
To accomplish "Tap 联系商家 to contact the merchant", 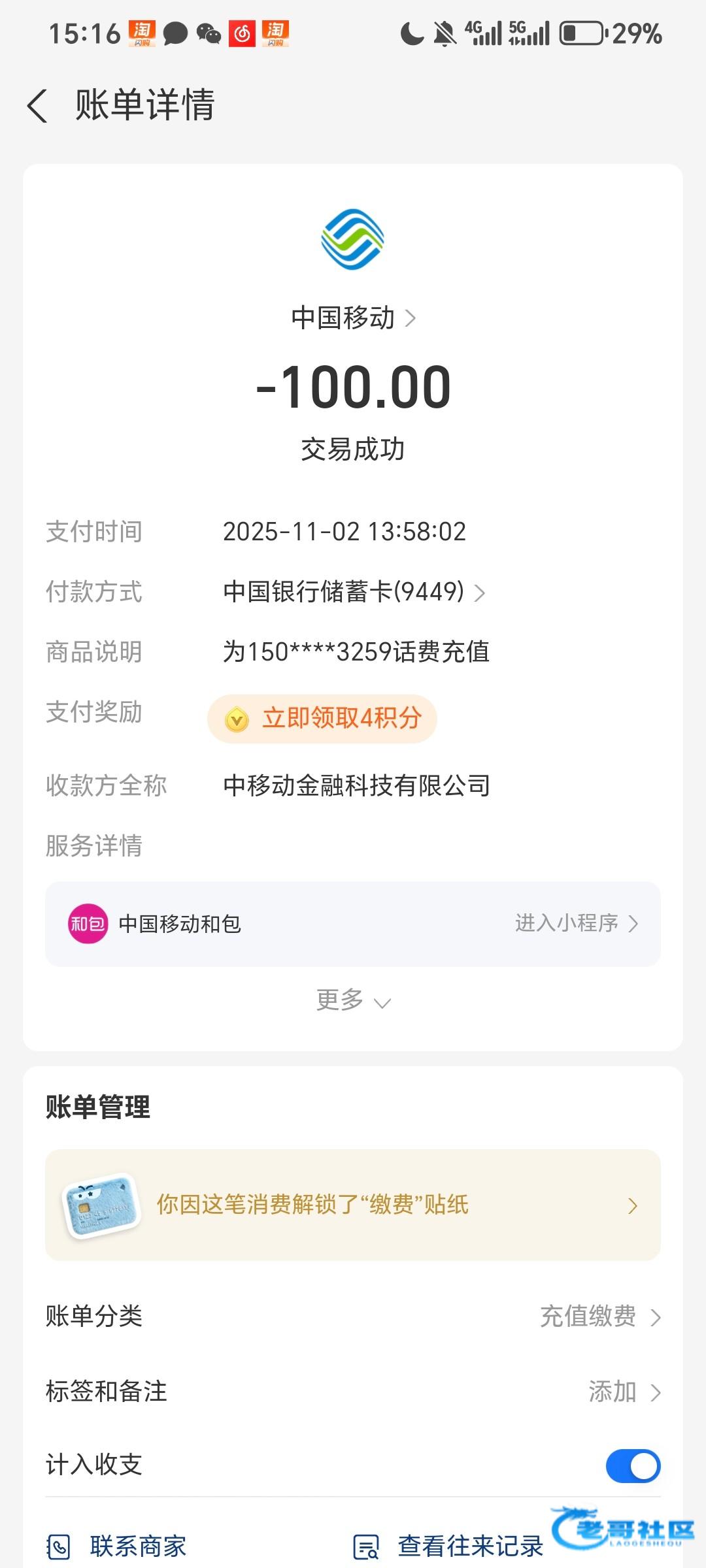I will click(x=118, y=1546).
